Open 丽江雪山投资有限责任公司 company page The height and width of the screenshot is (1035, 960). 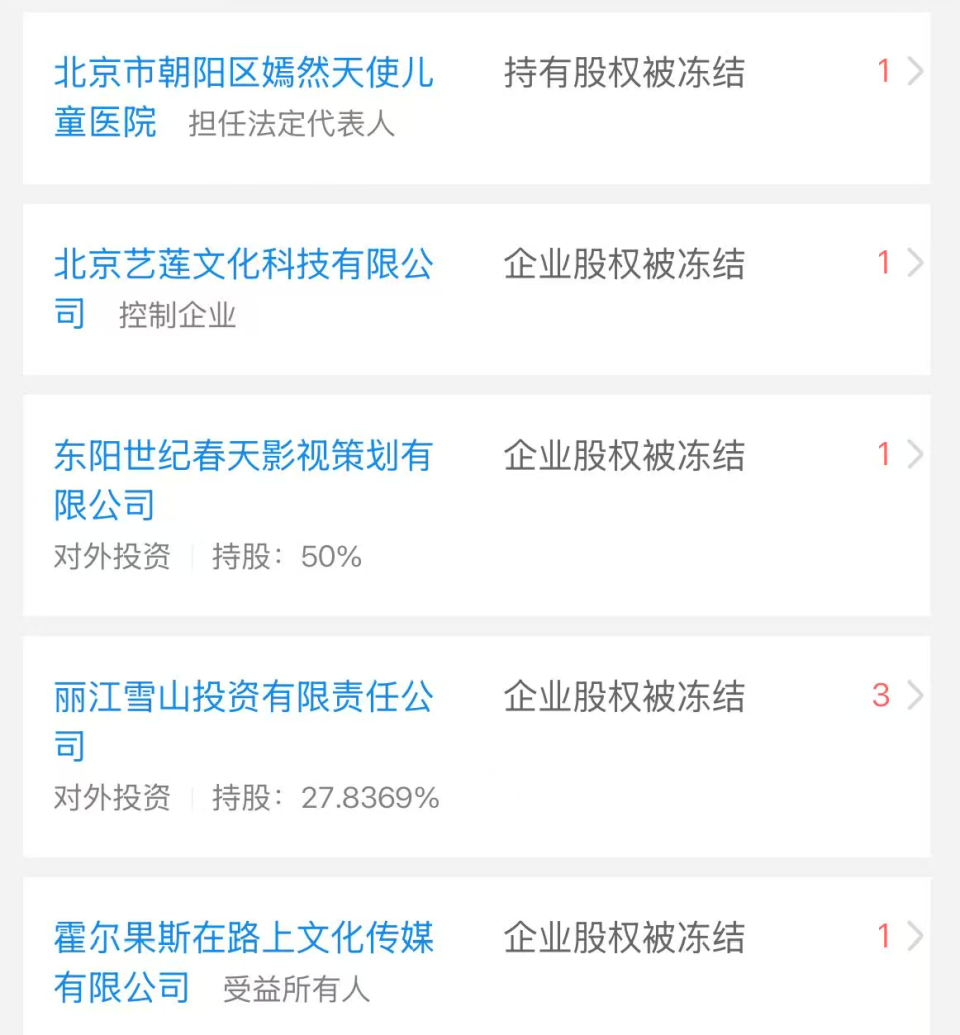coord(243,697)
